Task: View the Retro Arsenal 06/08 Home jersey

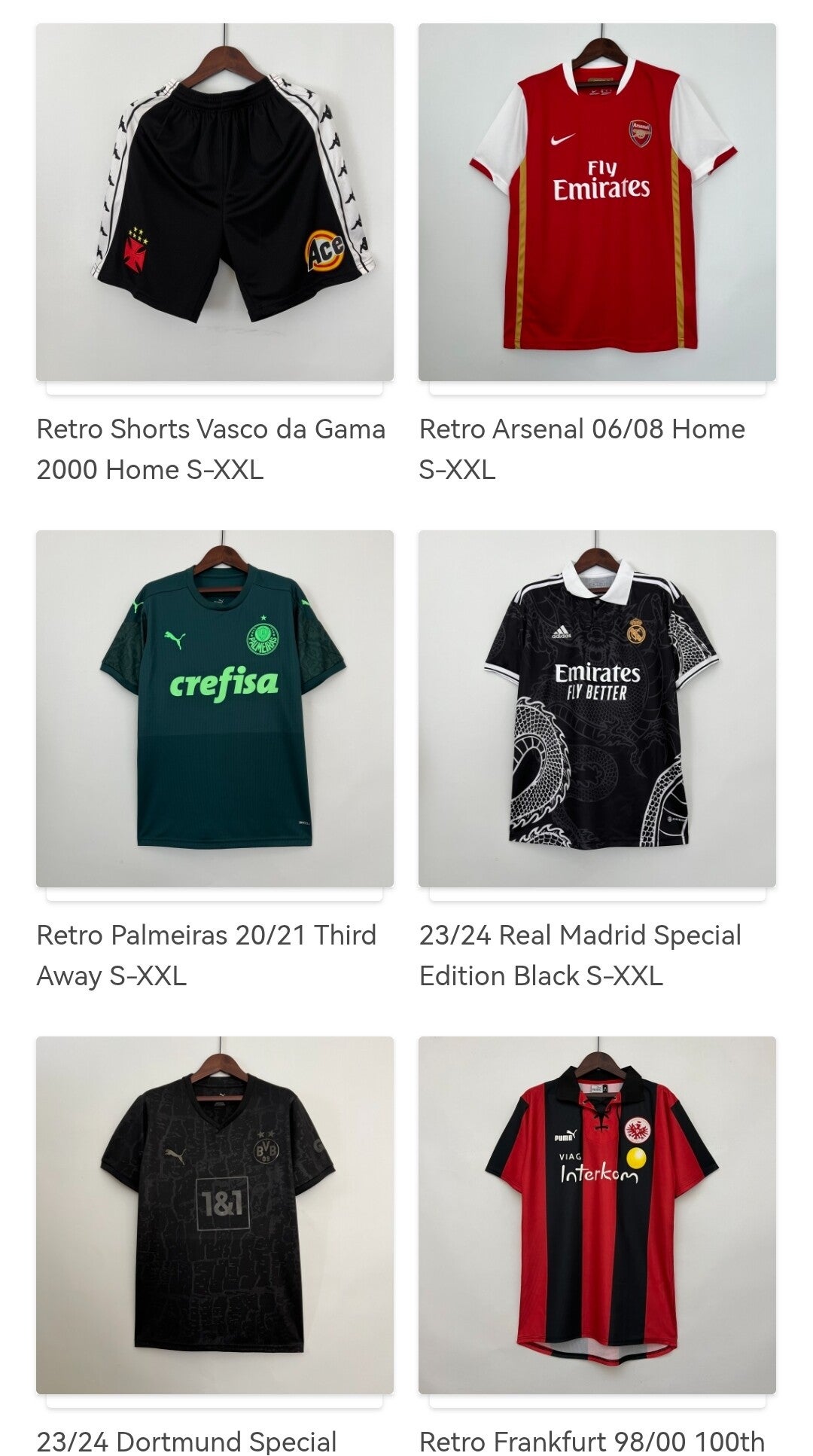Action: (x=597, y=202)
